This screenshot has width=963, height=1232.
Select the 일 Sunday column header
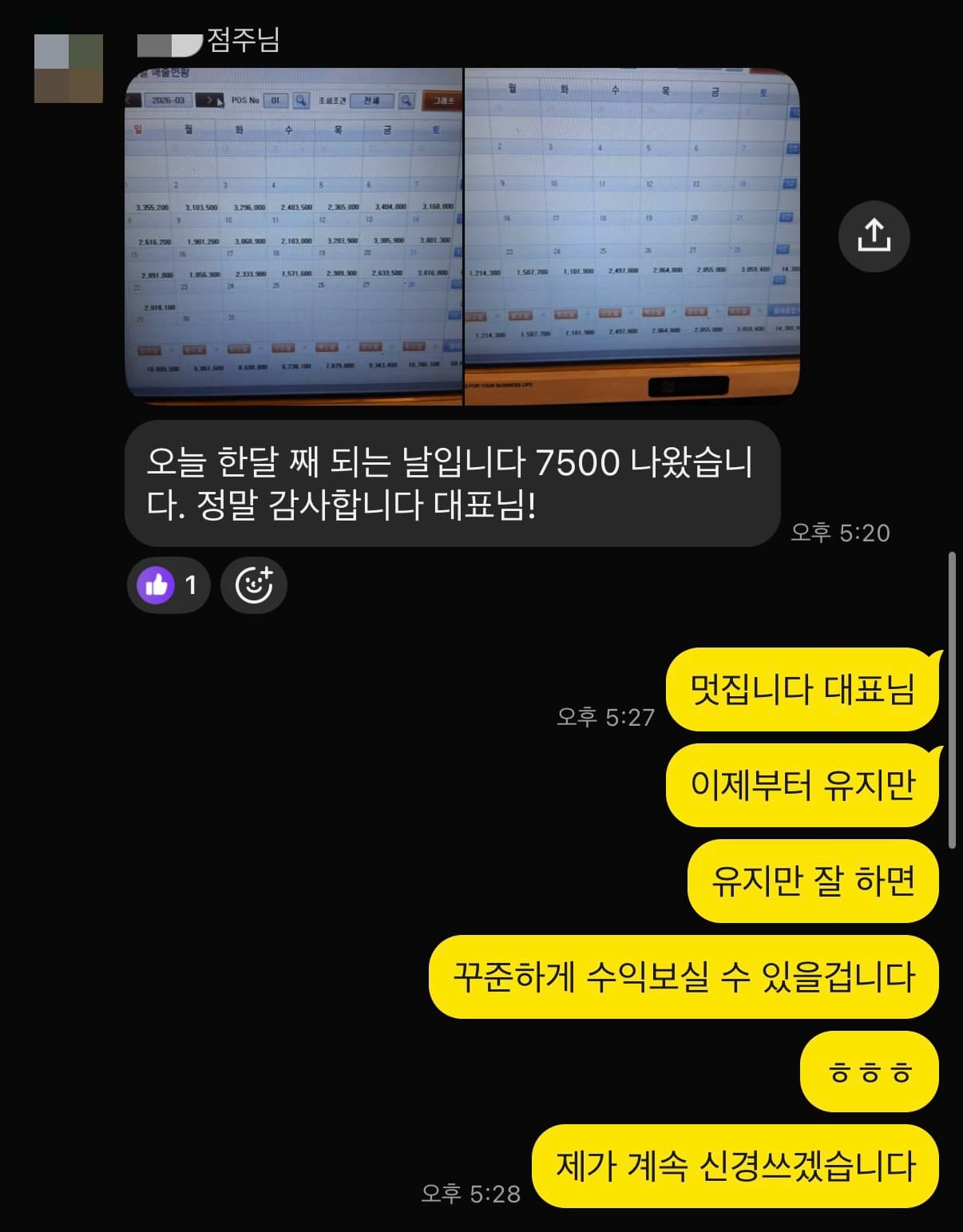pos(138,129)
